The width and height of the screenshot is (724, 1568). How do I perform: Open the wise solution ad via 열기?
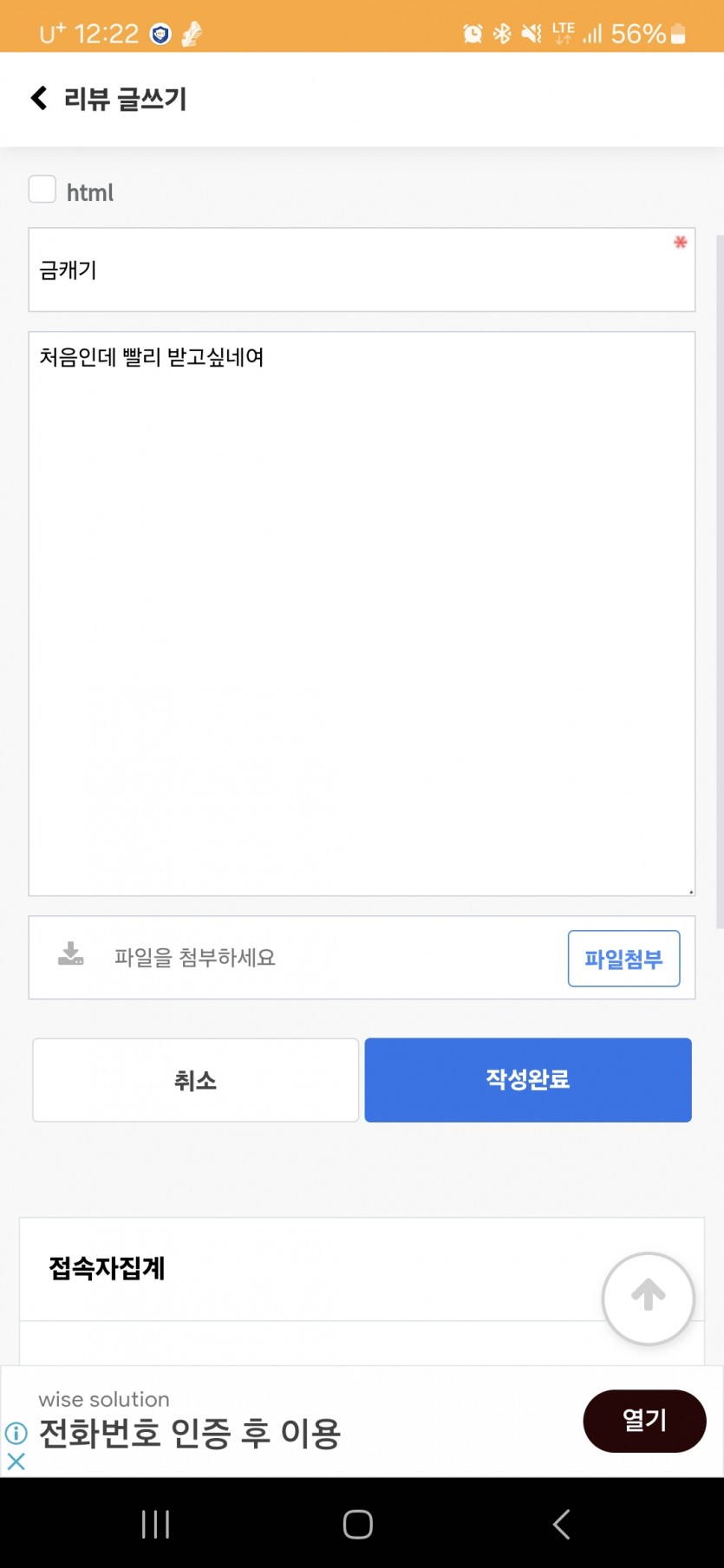click(x=644, y=1421)
